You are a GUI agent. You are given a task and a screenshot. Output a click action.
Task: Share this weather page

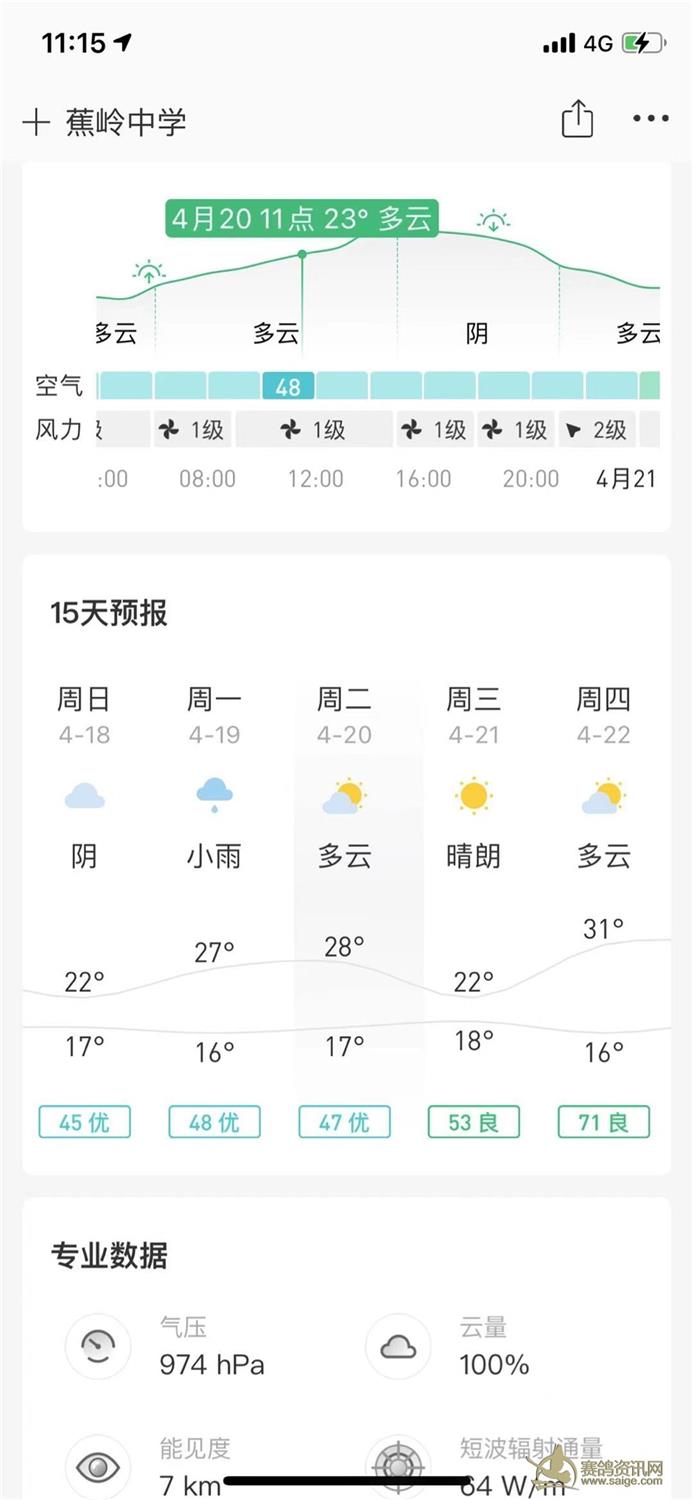[x=577, y=120]
